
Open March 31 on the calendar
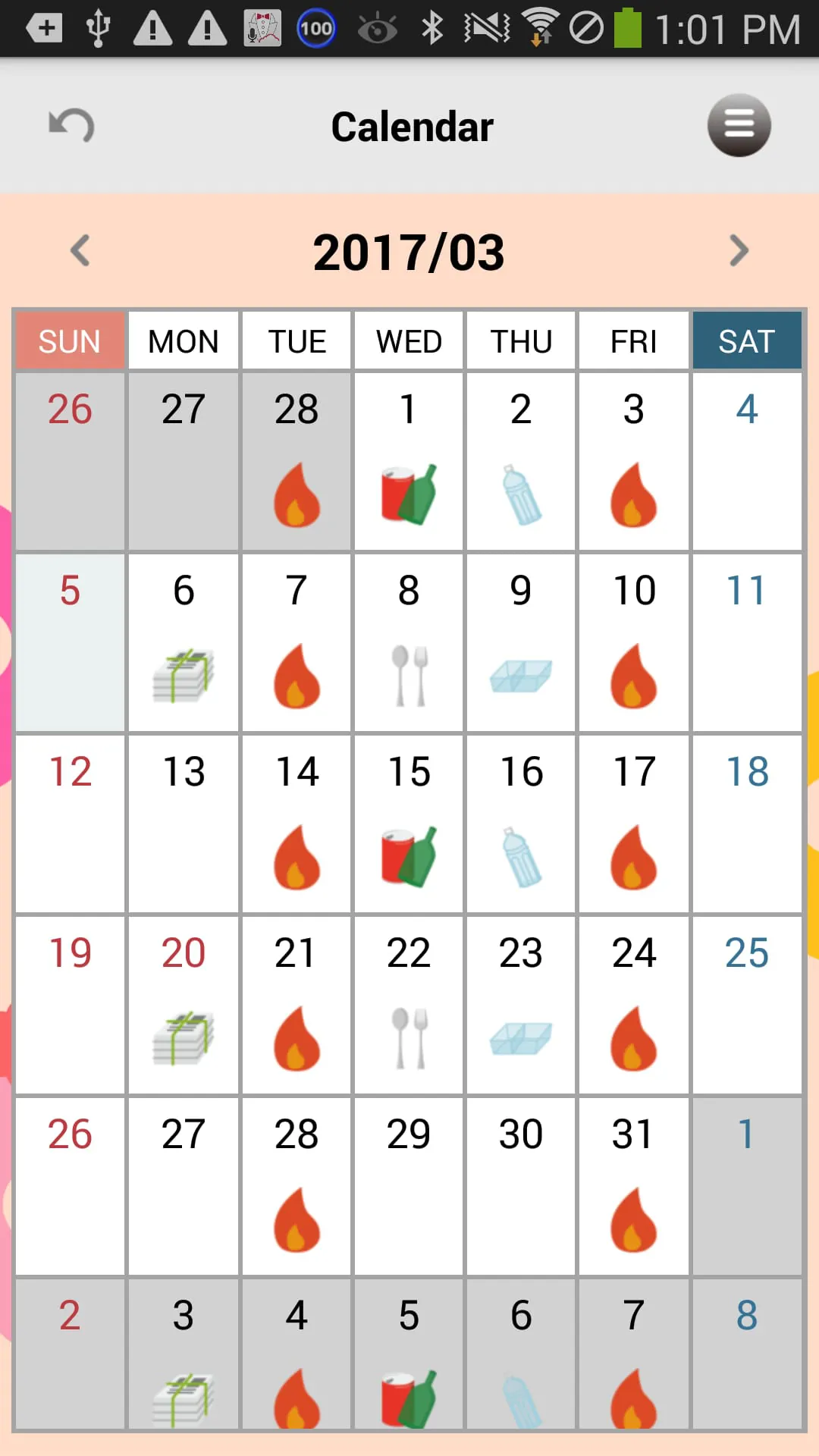pos(634,1186)
